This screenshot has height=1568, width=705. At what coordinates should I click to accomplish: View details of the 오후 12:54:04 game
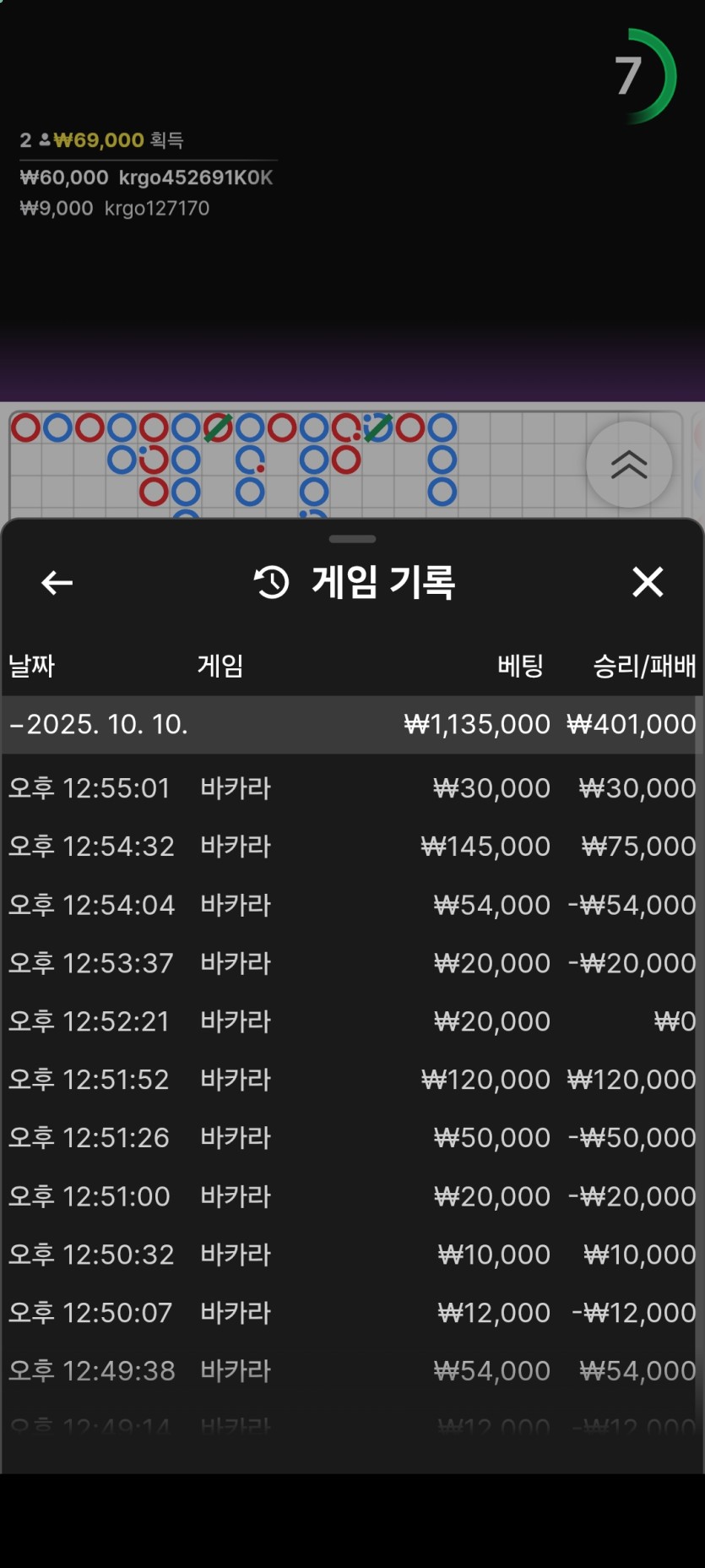[351, 905]
